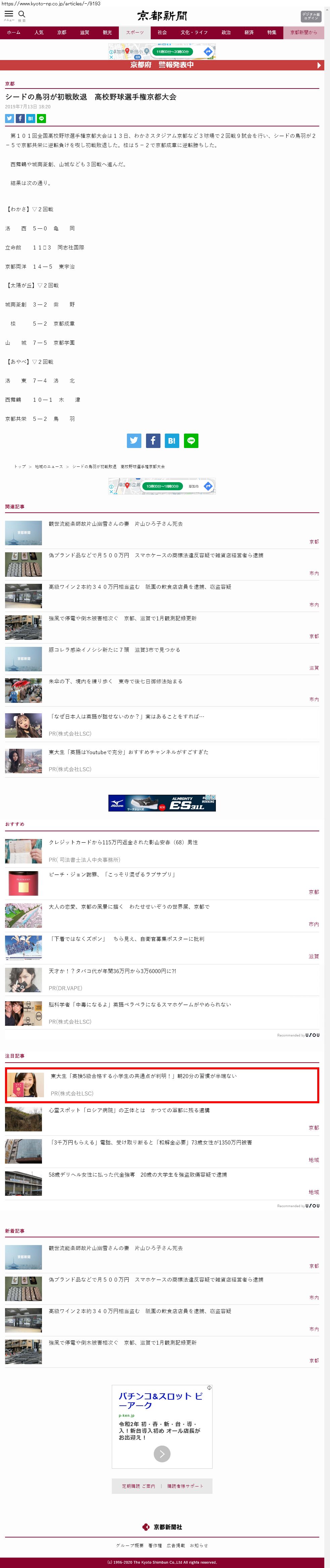
Task: Tap the 購読者様サポート link
Action: (x=186, y=1486)
